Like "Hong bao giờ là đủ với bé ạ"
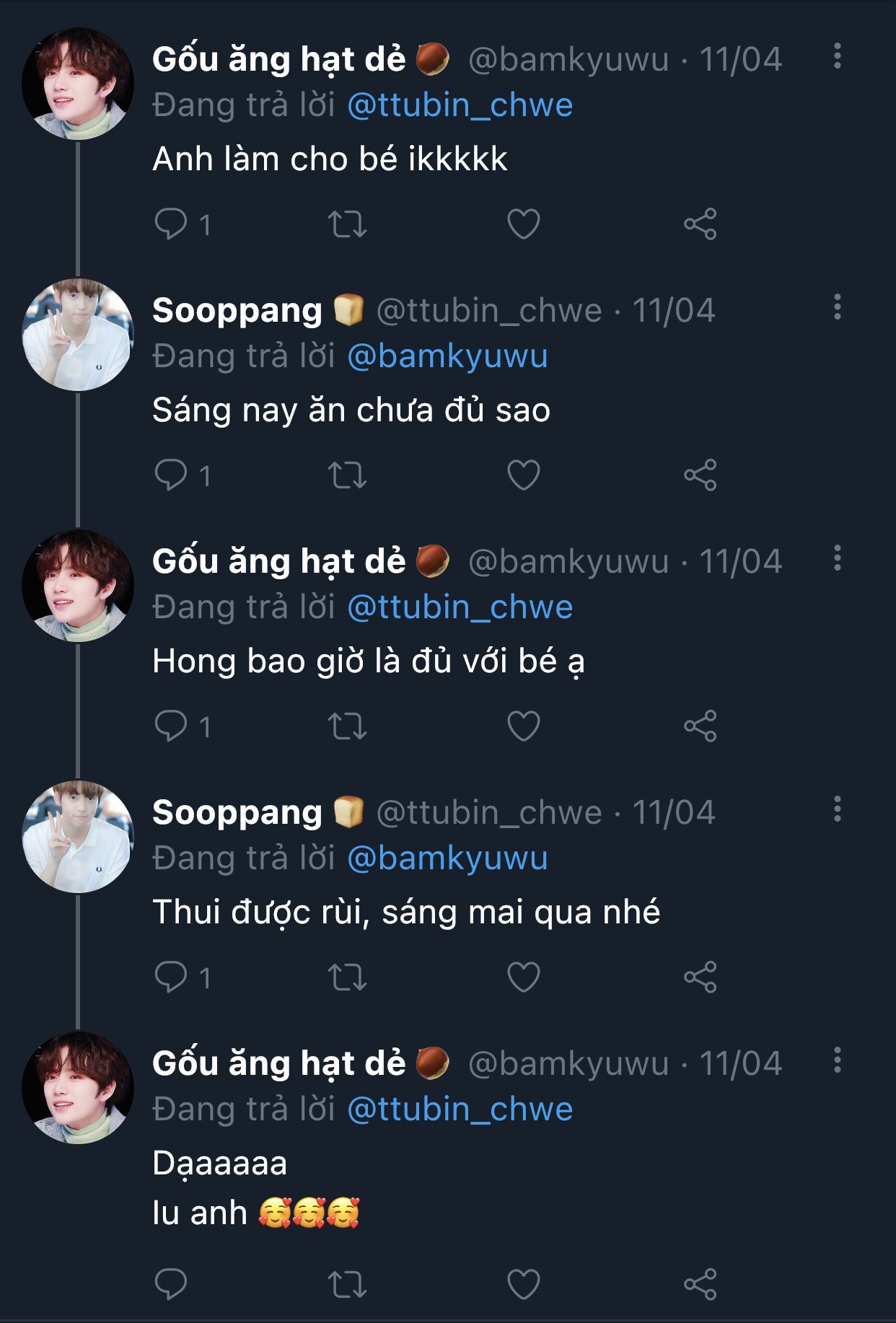Screen dimensions: 896x1323 [524, 726]
